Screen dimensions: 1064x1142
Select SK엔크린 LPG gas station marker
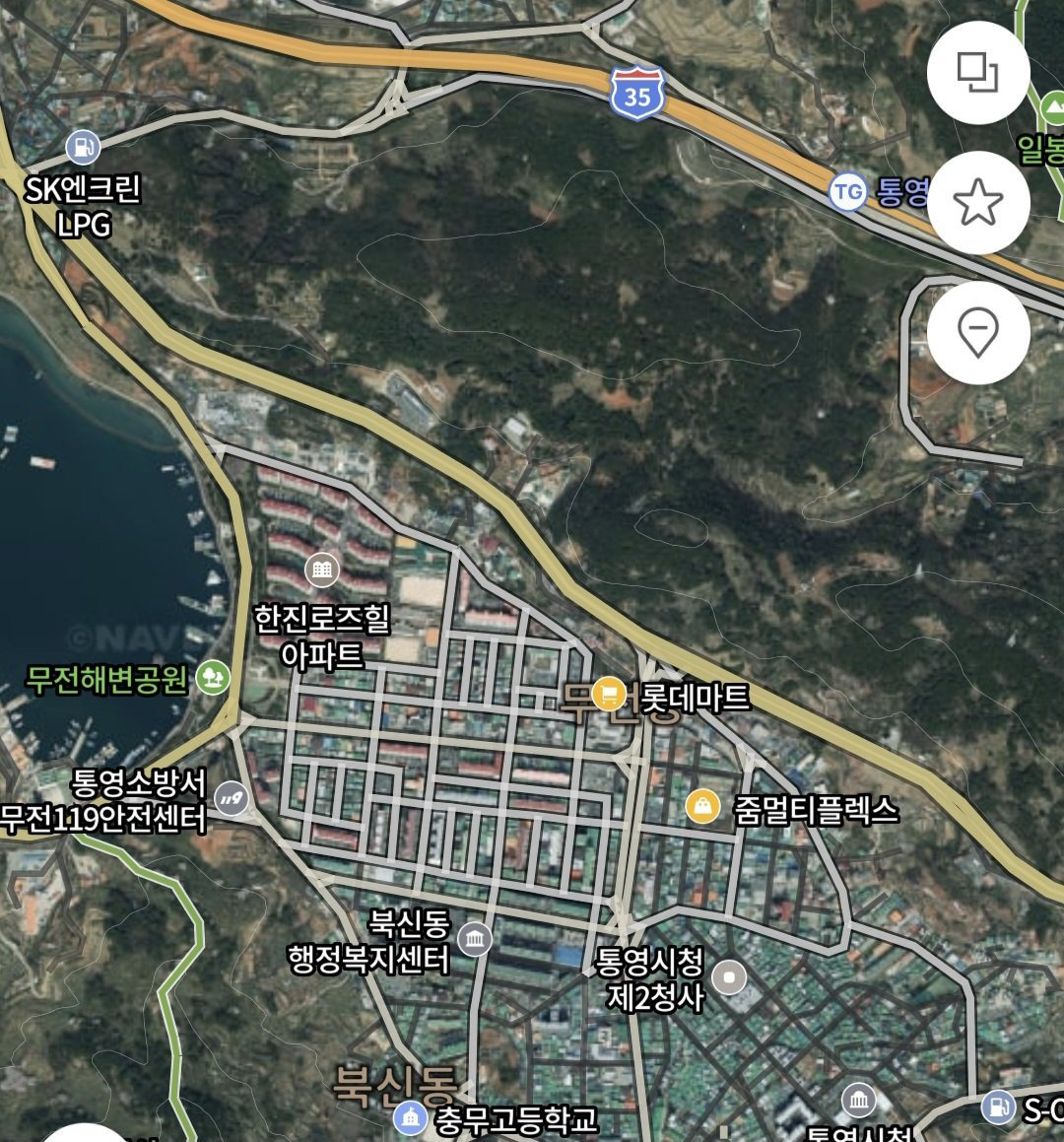(x=84, y=148)
